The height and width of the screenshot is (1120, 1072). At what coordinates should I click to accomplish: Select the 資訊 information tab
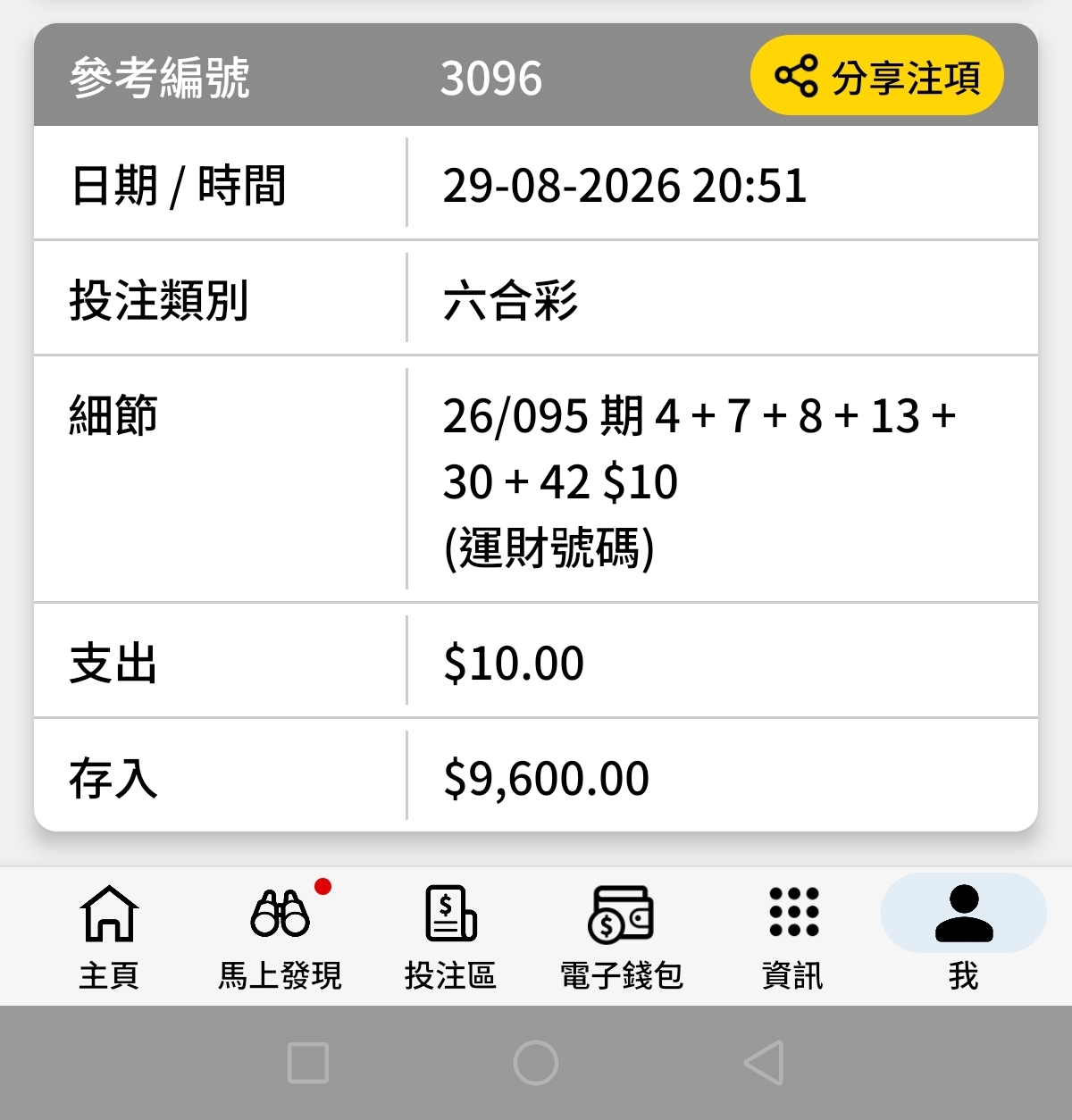[792, 938]
